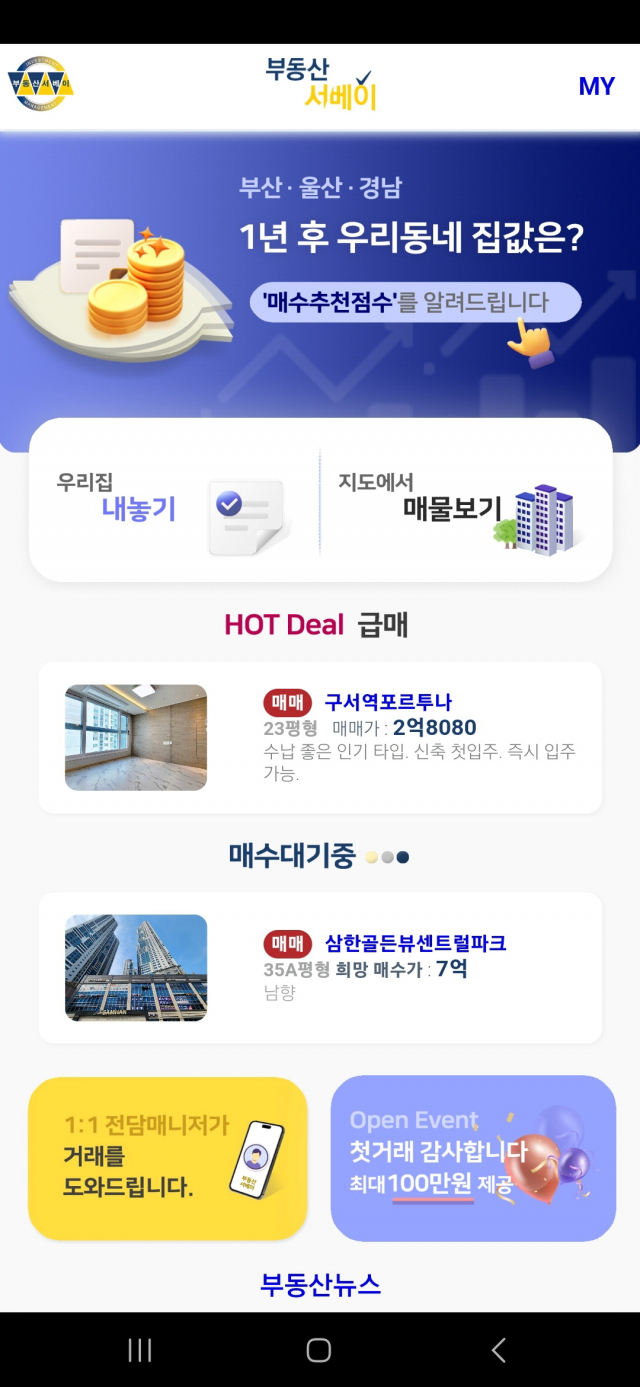This screenshot has height=1387, width=640.
Task: Go to the device home screen
Action: tap(319, 1350)
